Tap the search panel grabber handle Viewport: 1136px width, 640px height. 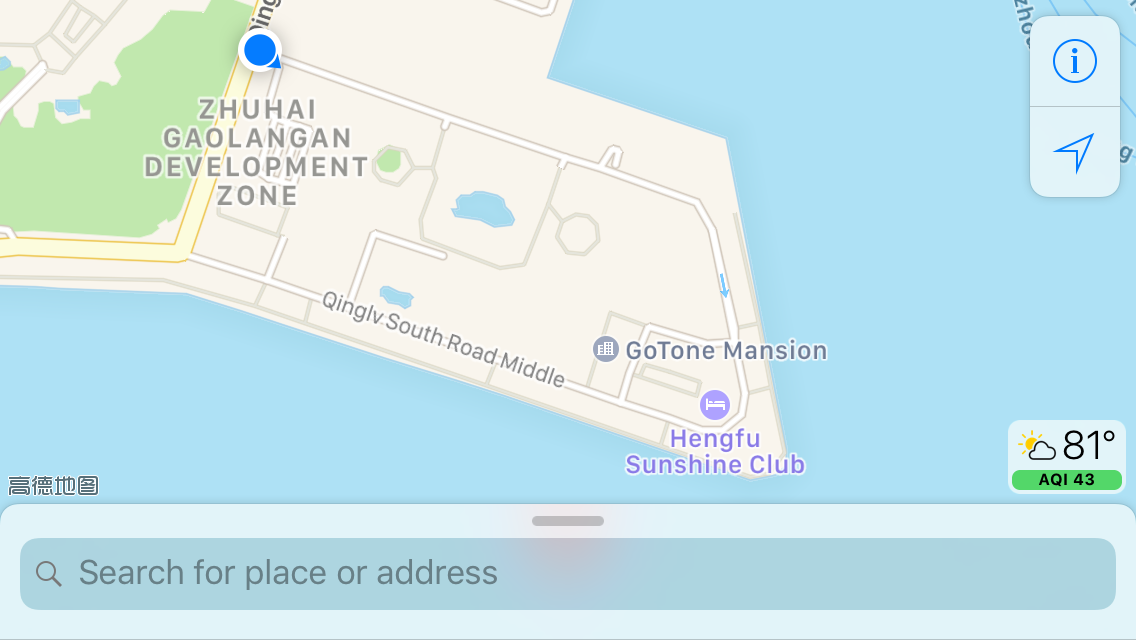[568, 521]
